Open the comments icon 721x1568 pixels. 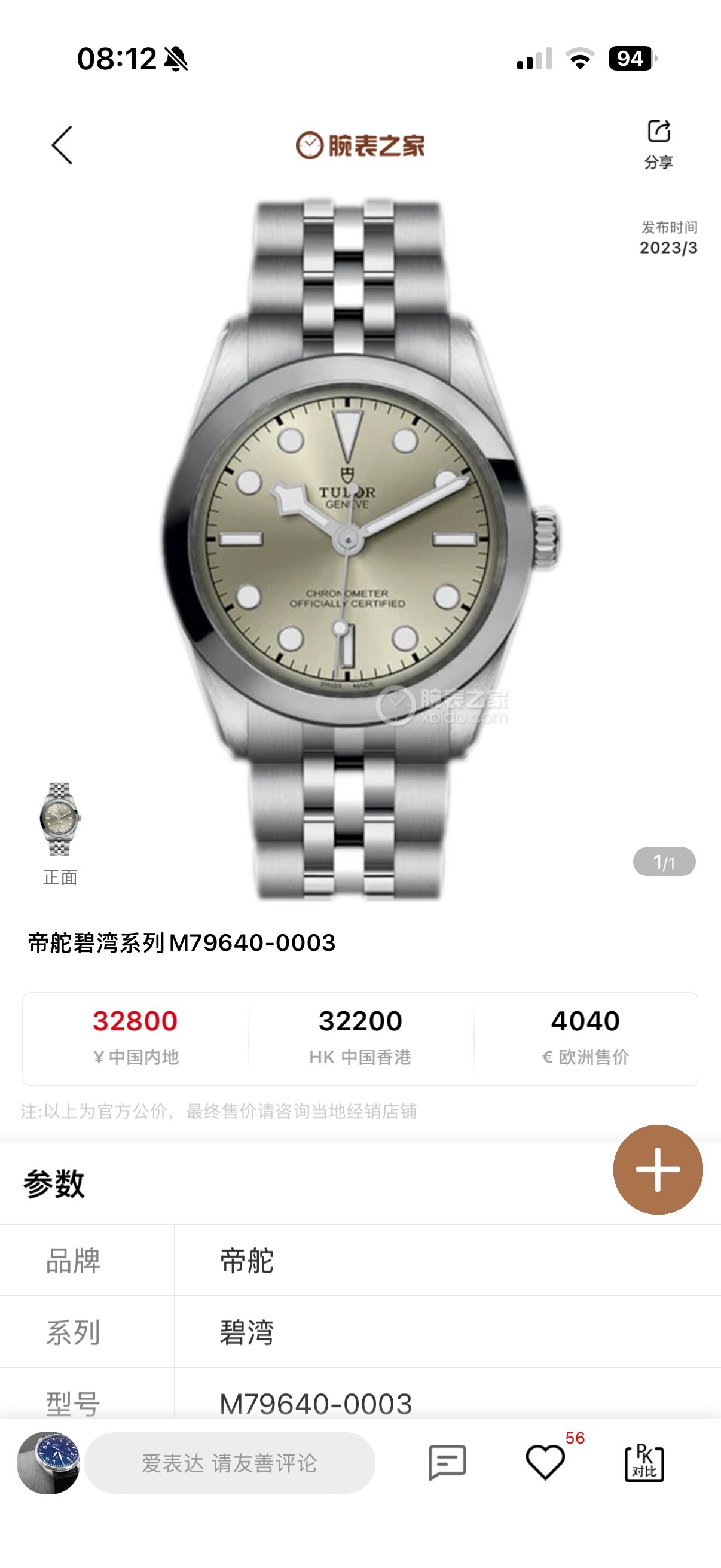tap(447, 1462)
